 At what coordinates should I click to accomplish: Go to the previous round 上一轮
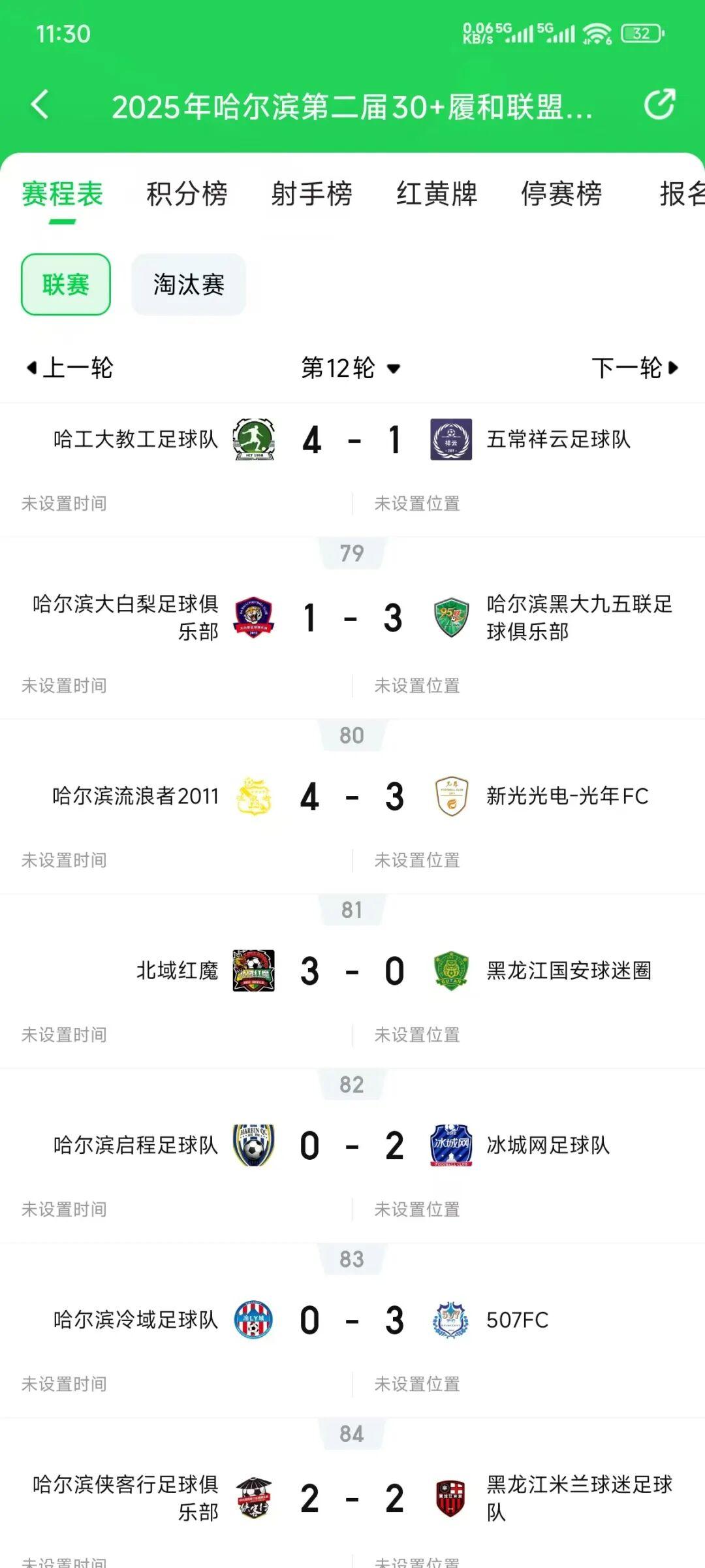(69, 368)
